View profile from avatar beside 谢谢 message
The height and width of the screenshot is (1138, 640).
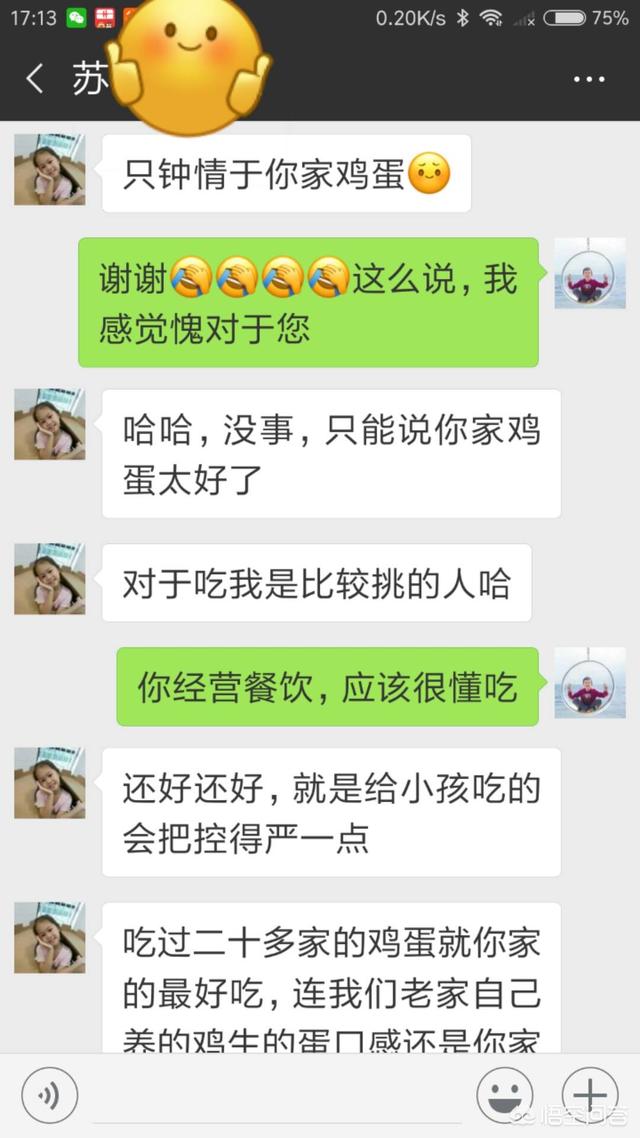tap(590, 273)
